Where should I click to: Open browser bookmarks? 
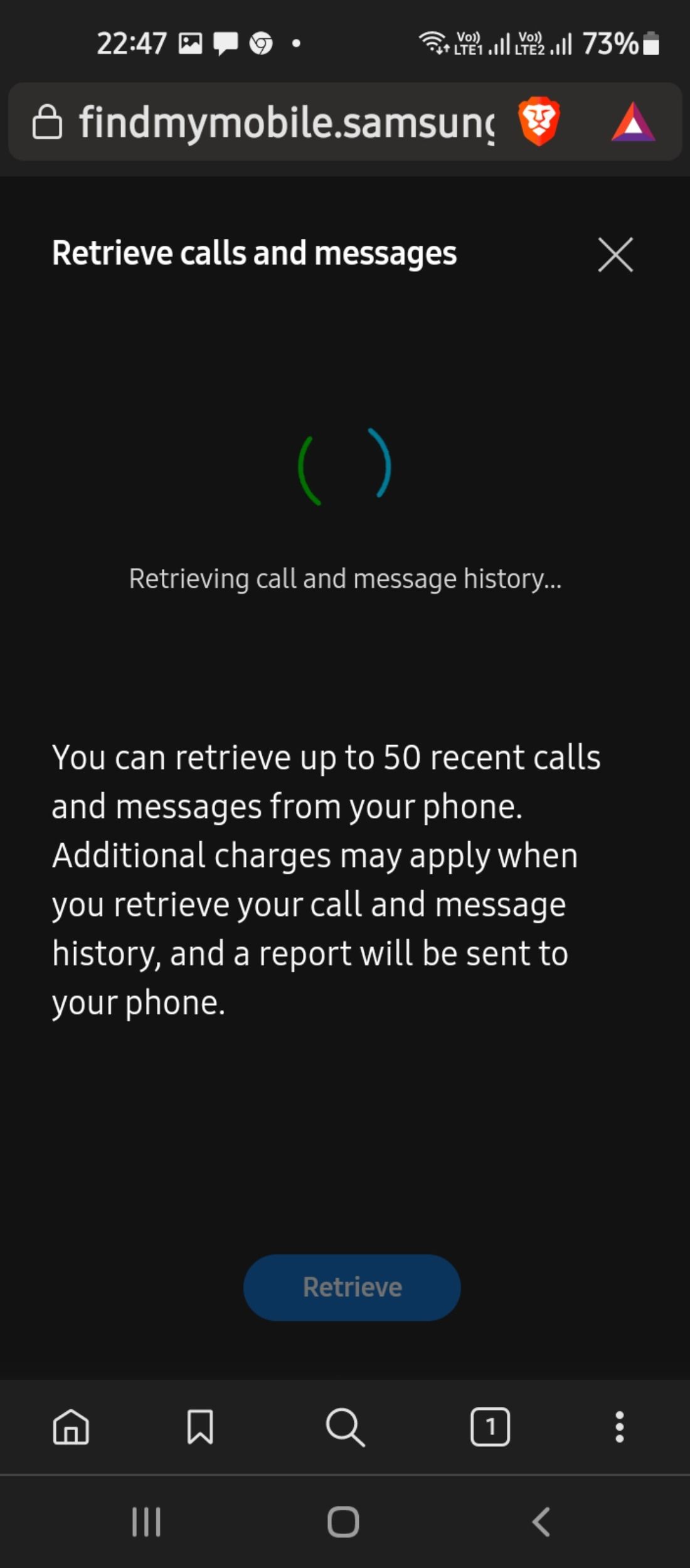coord(200,1427)
